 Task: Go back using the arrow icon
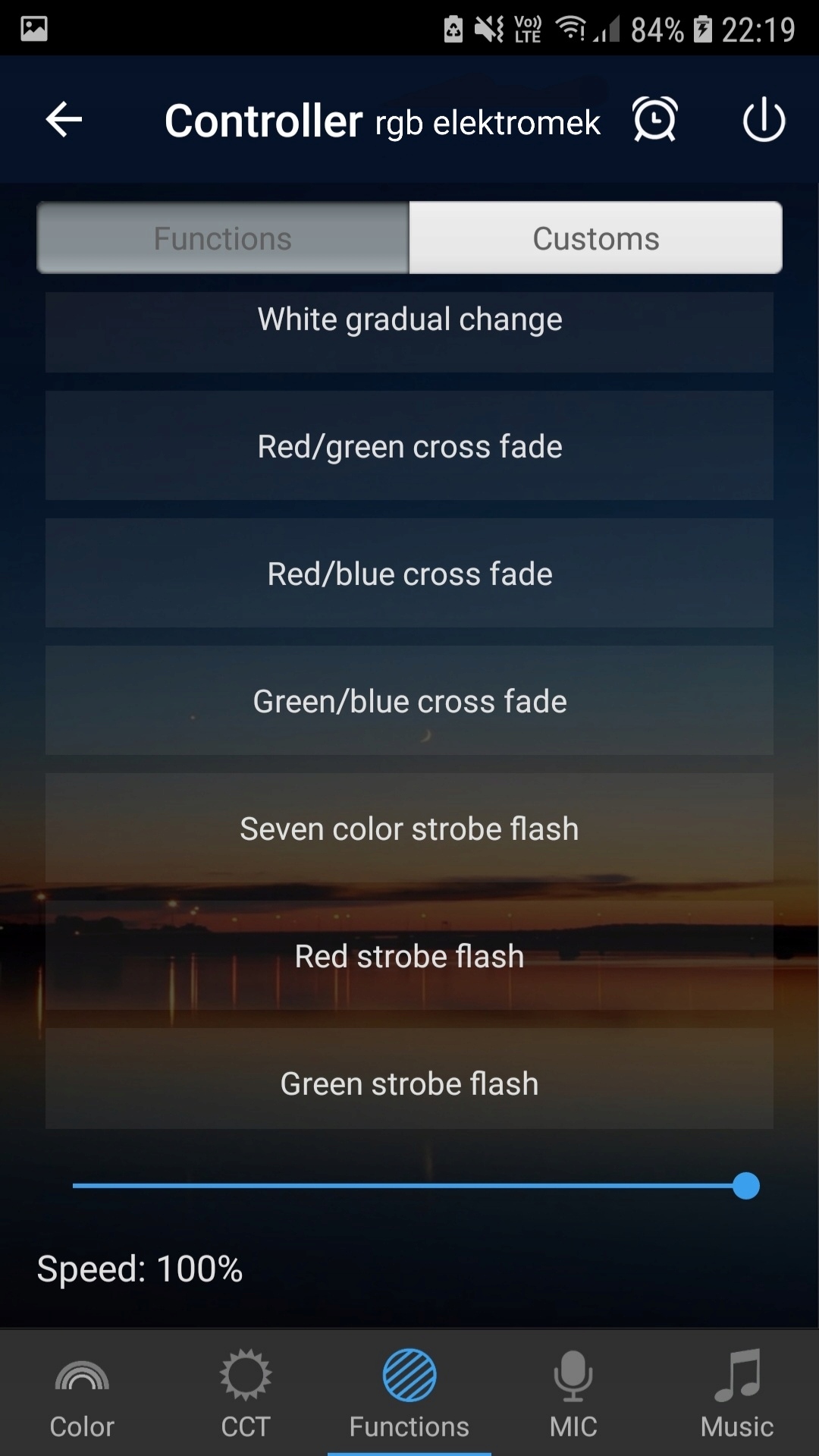pyautogui.click(x=64, y=120)
